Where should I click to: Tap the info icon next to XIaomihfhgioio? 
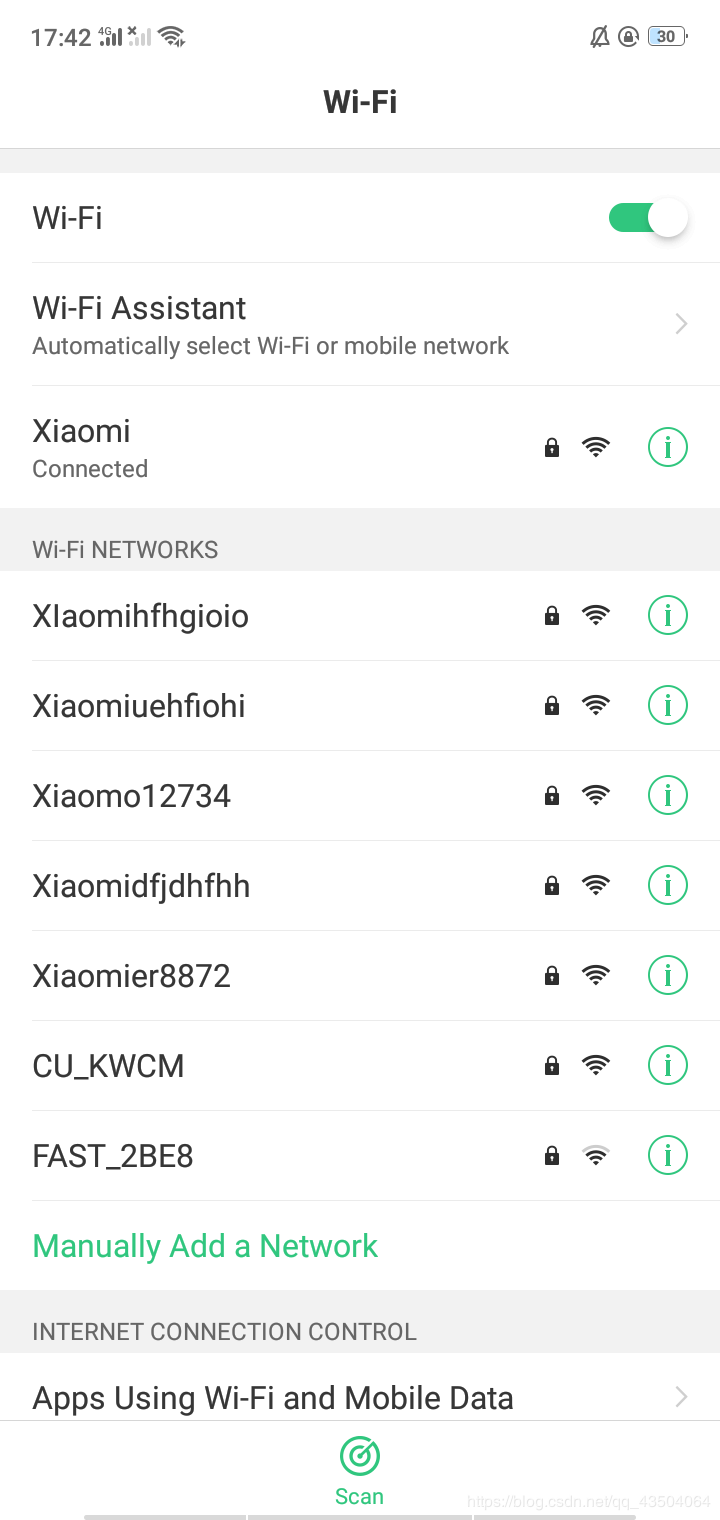[667, 615]
